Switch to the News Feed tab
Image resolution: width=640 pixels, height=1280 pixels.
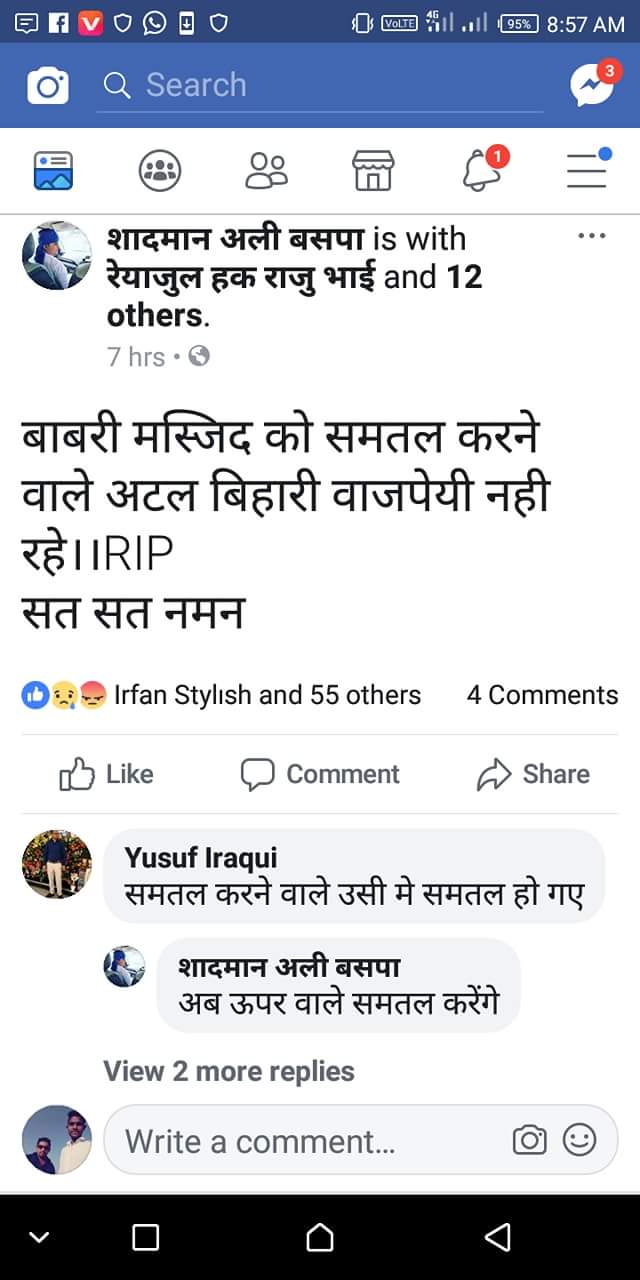point(53,171)
